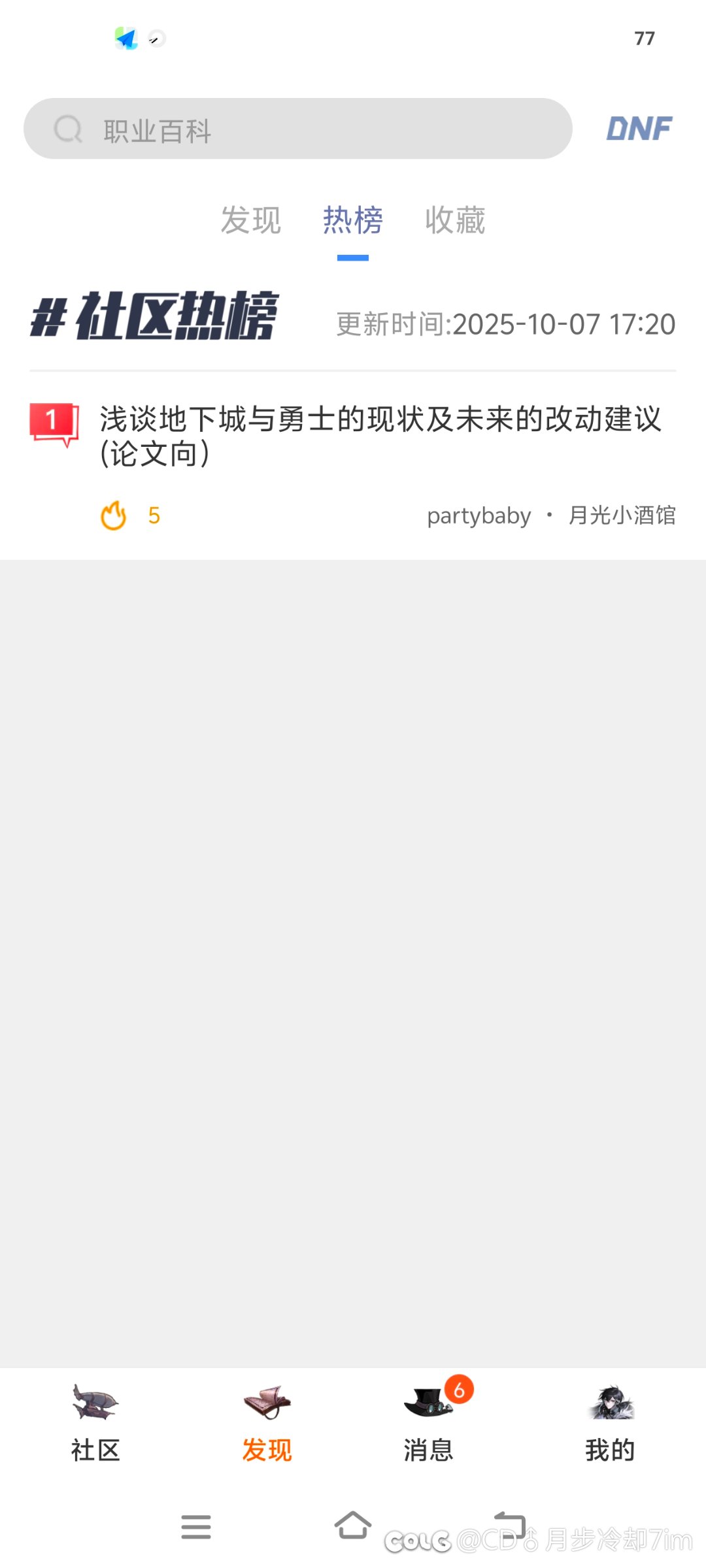Open the top hot post 浅谈地下城与勇士的现状
The width and height of the screenshot is (706, 1568).
point(379,435)
